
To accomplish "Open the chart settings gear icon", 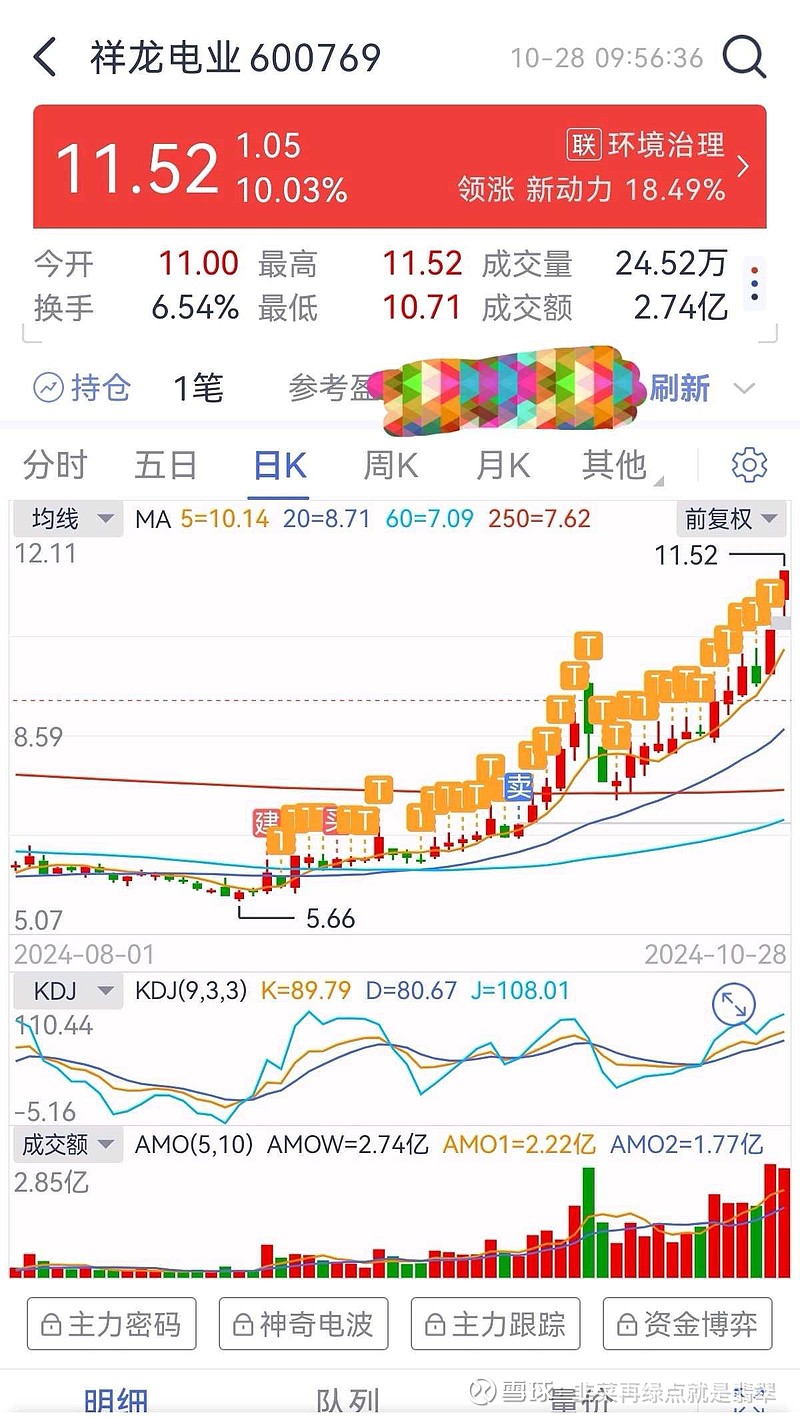I will [x=748, y=464].
